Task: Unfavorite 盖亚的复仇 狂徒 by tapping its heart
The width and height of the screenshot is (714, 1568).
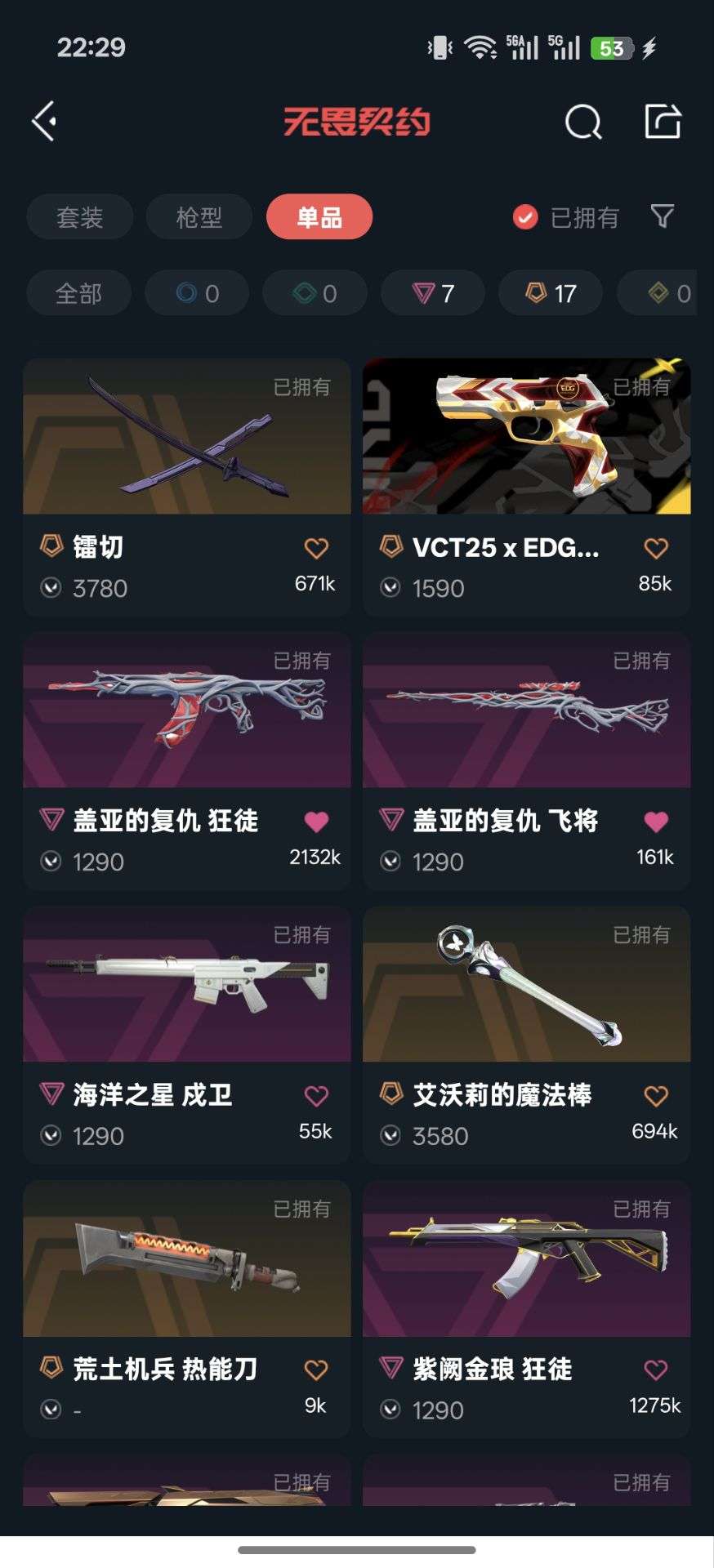Action: click(317, 822)
